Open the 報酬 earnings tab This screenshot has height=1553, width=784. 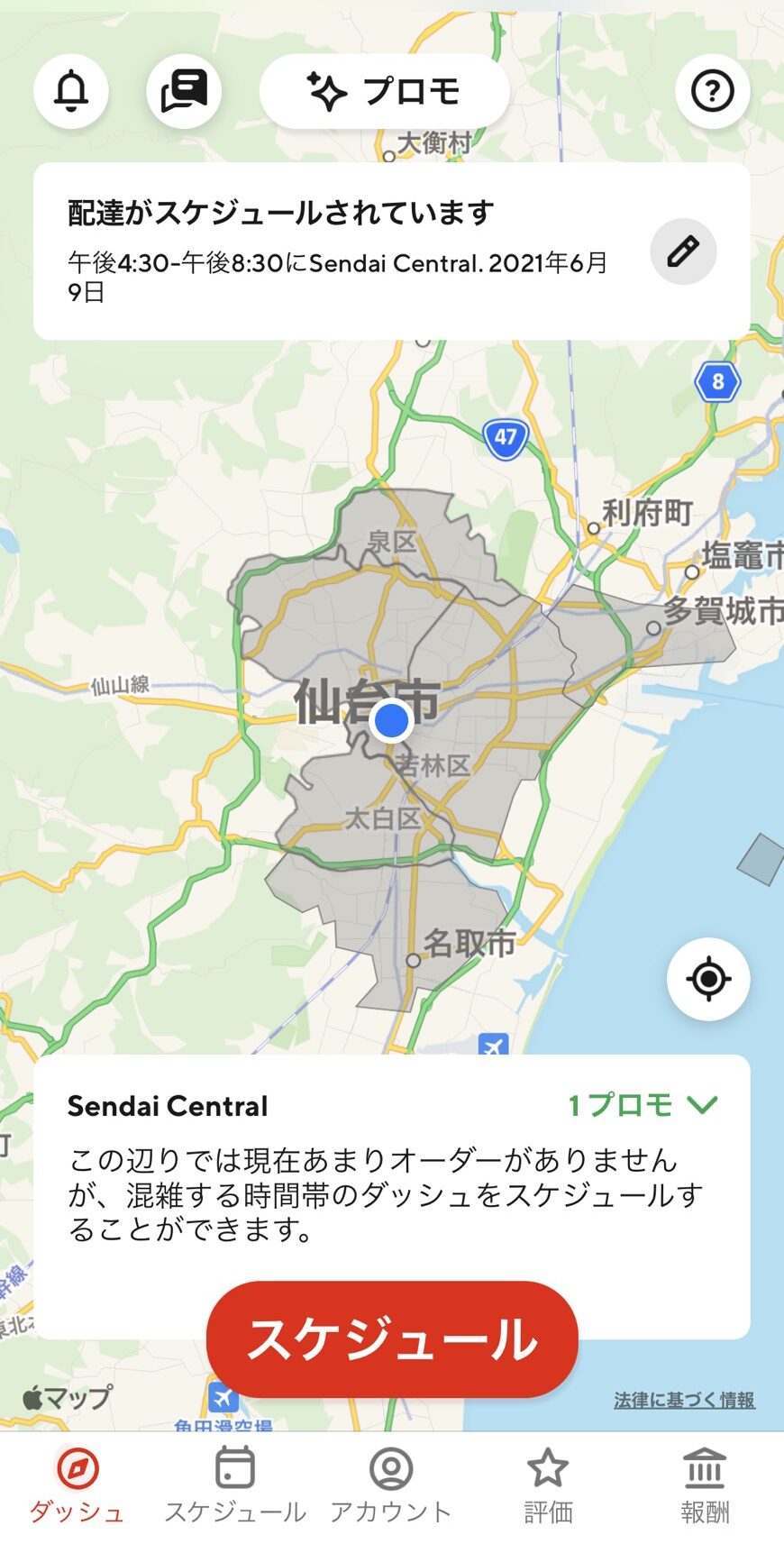coord(705,1486)
